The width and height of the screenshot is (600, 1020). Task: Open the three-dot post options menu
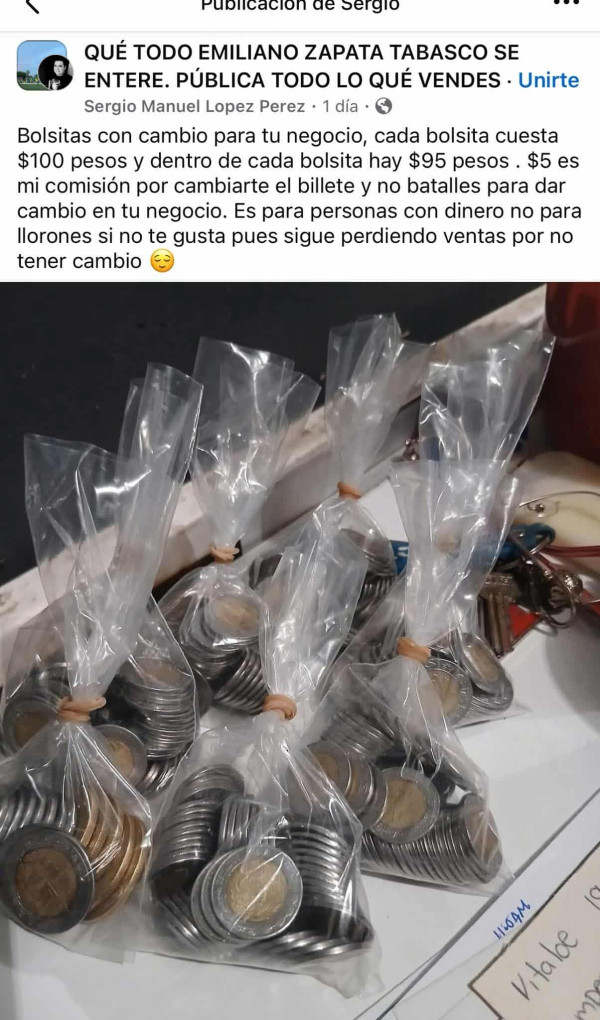click(565, 5)
